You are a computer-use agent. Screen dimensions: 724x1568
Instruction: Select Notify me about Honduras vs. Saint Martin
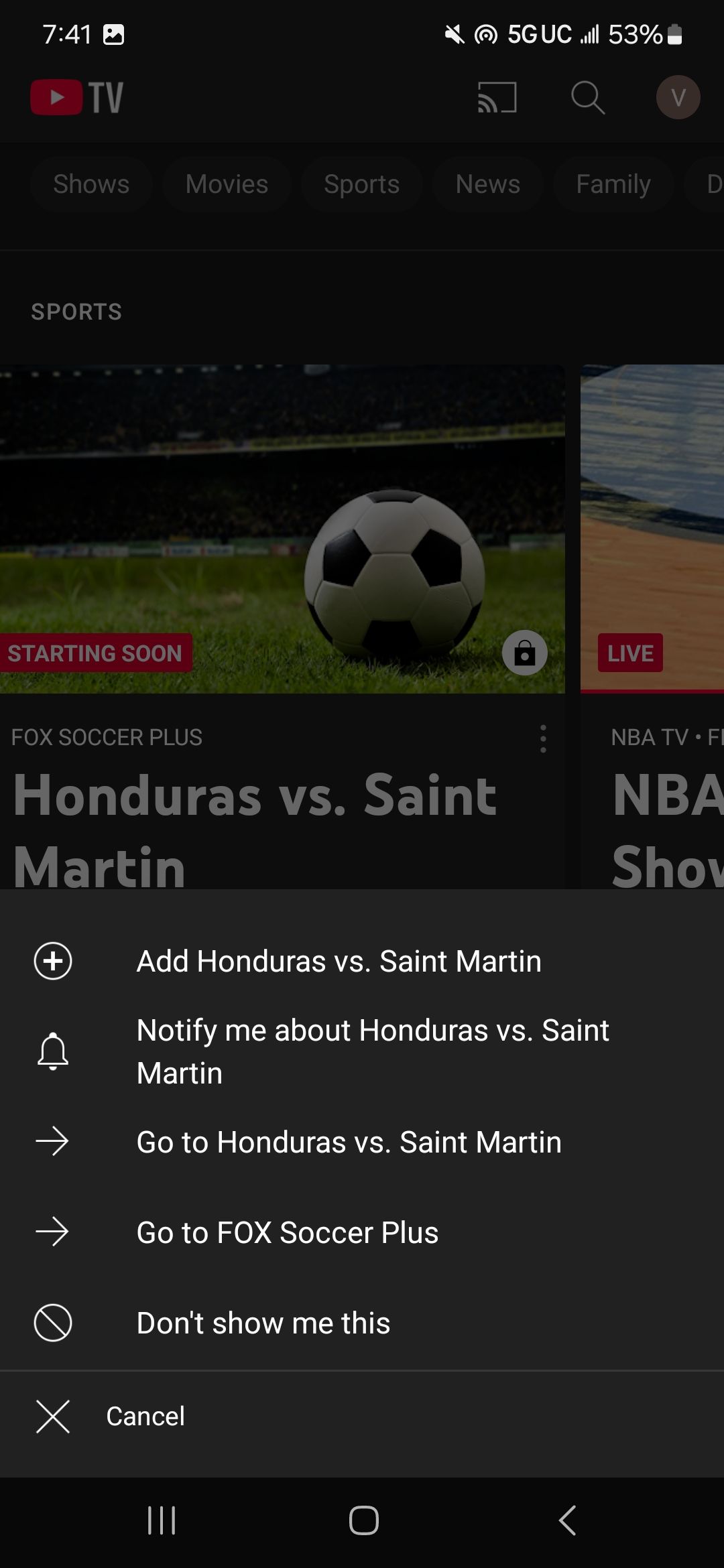click(372, 1051)
